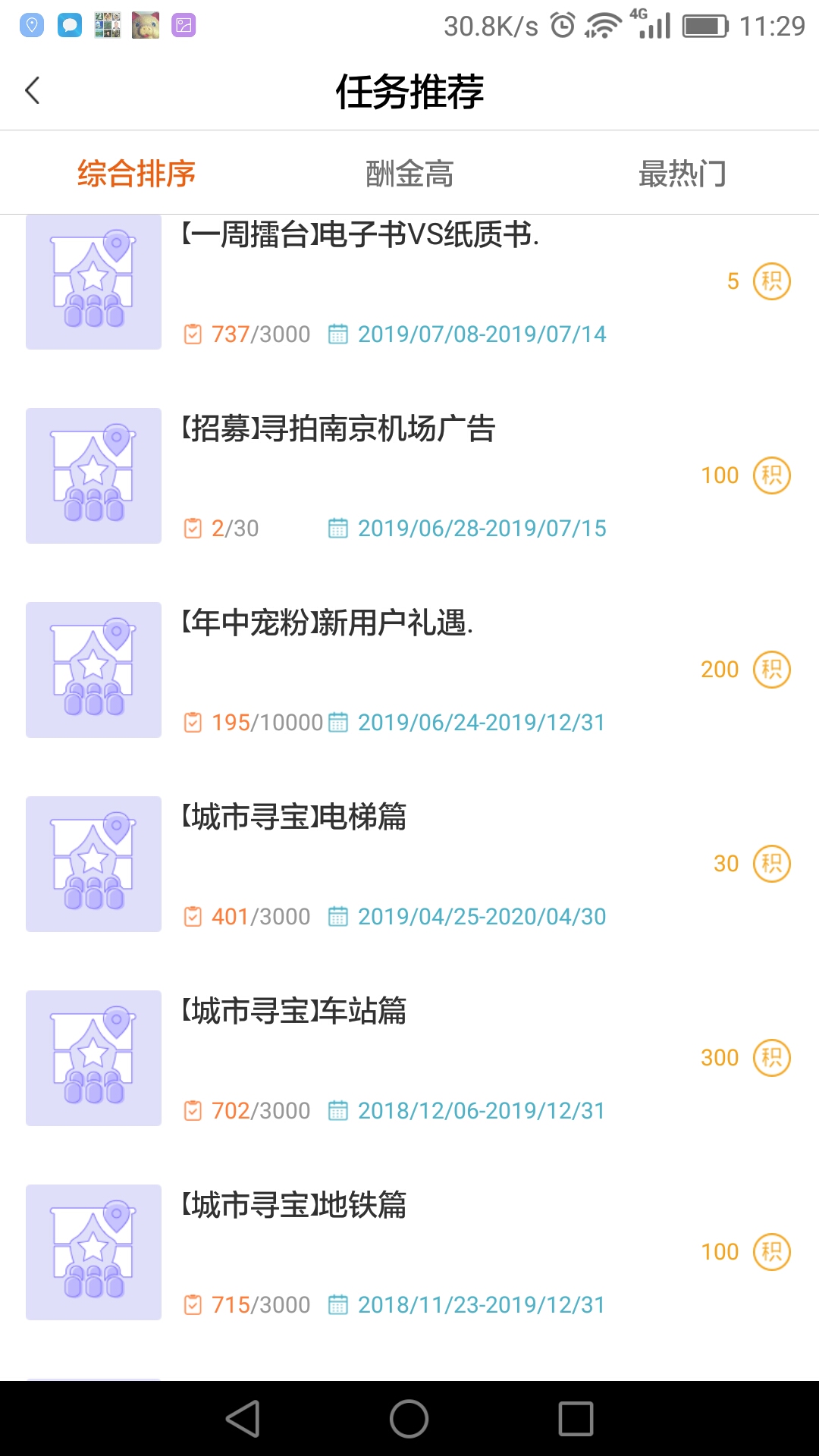The width and height of the screenshot is (819, 1456).
Task: Switch to the 酬金高 tab
Action: pyautogui.click(x=409, y=174)
